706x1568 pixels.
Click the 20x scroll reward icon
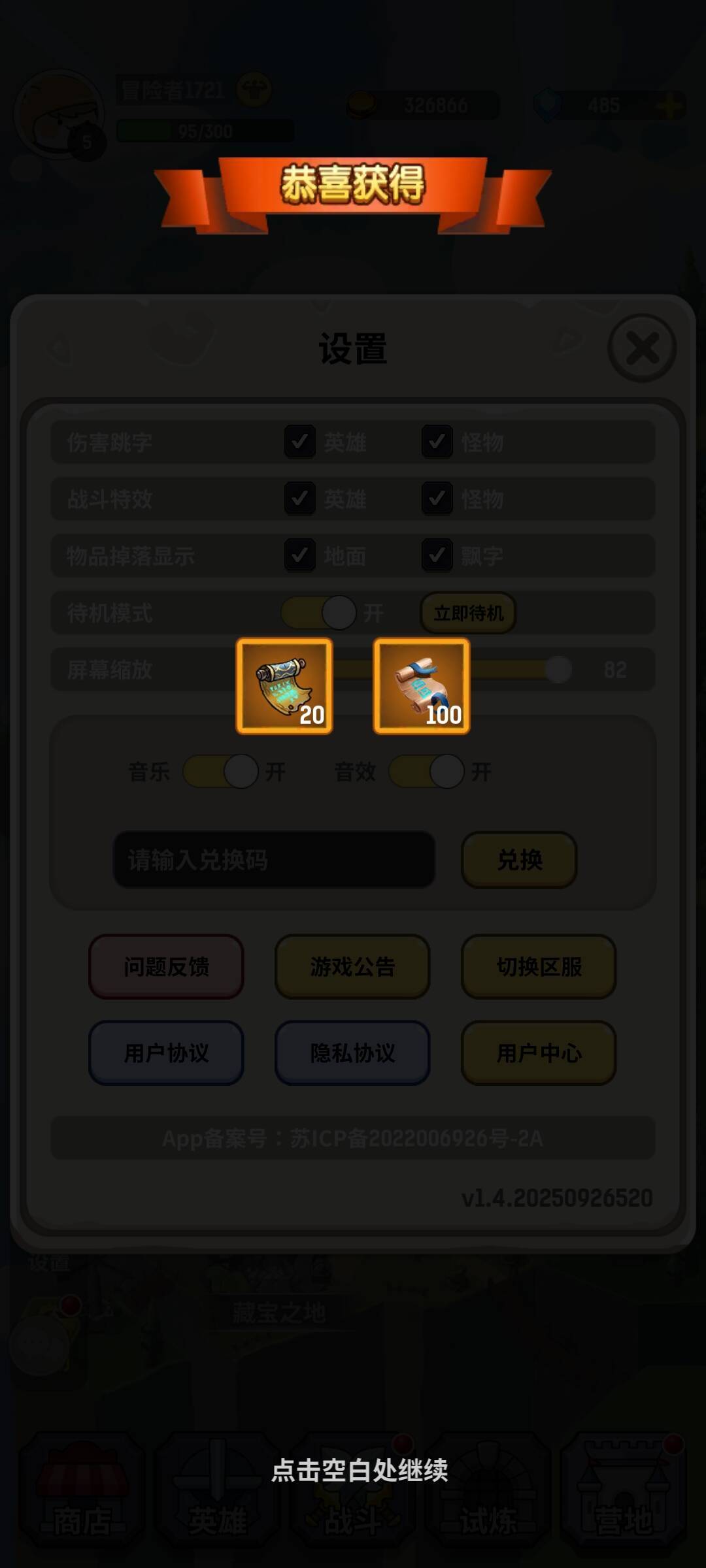(284, 687)
